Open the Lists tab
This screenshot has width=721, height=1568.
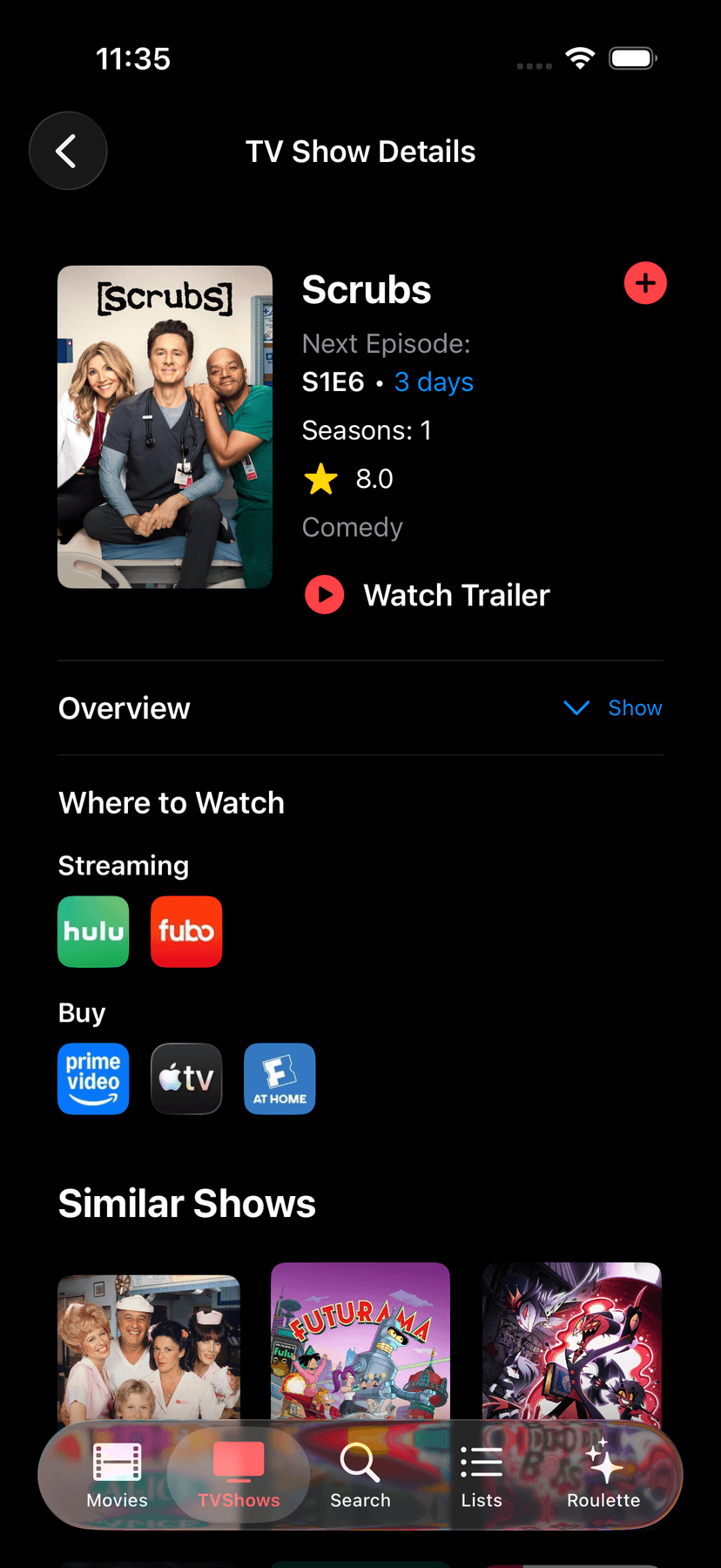tap(482, 1474)
